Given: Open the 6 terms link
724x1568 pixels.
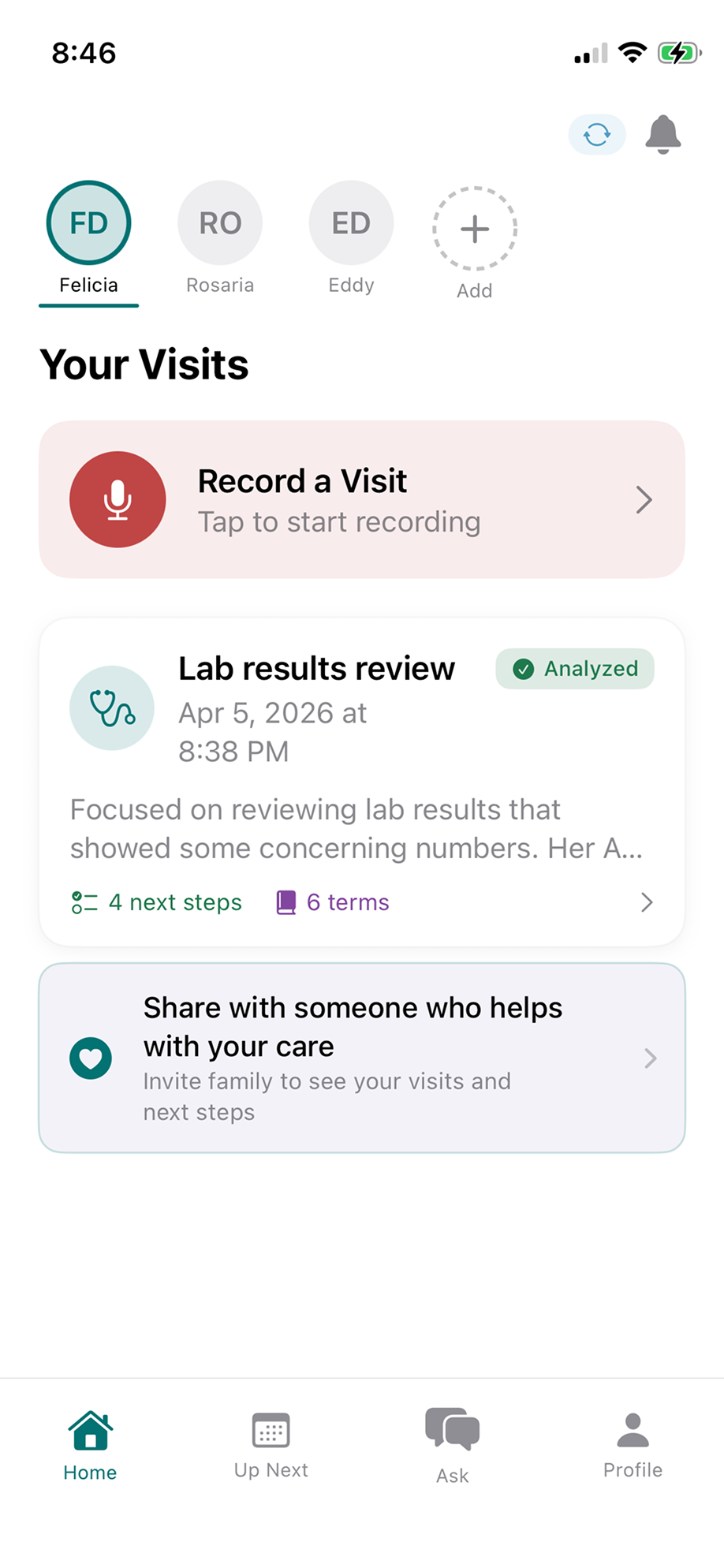Looking at the screenshot, I should point(331,902).
